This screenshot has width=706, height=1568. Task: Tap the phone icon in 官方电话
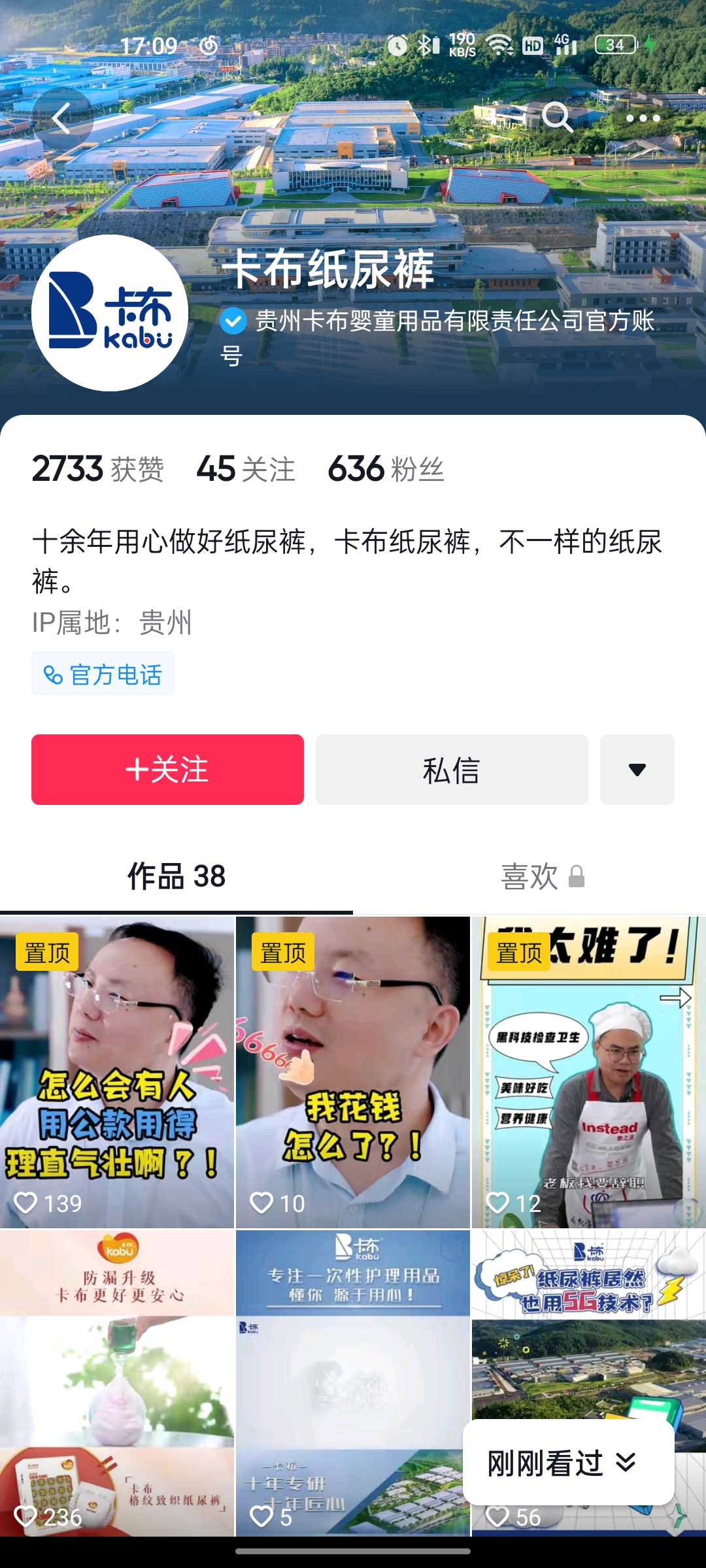point(52,674)
